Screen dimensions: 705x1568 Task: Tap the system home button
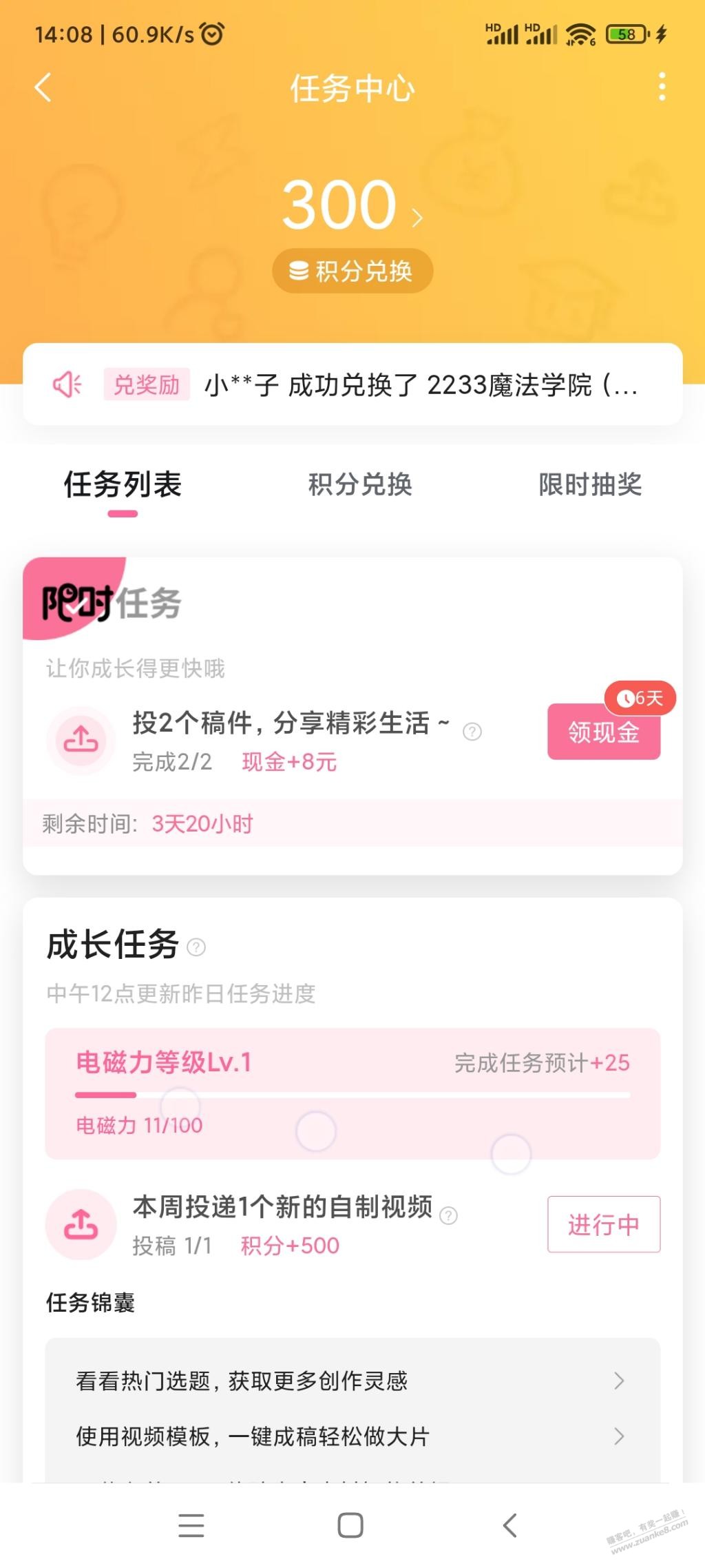point(350,1525)
